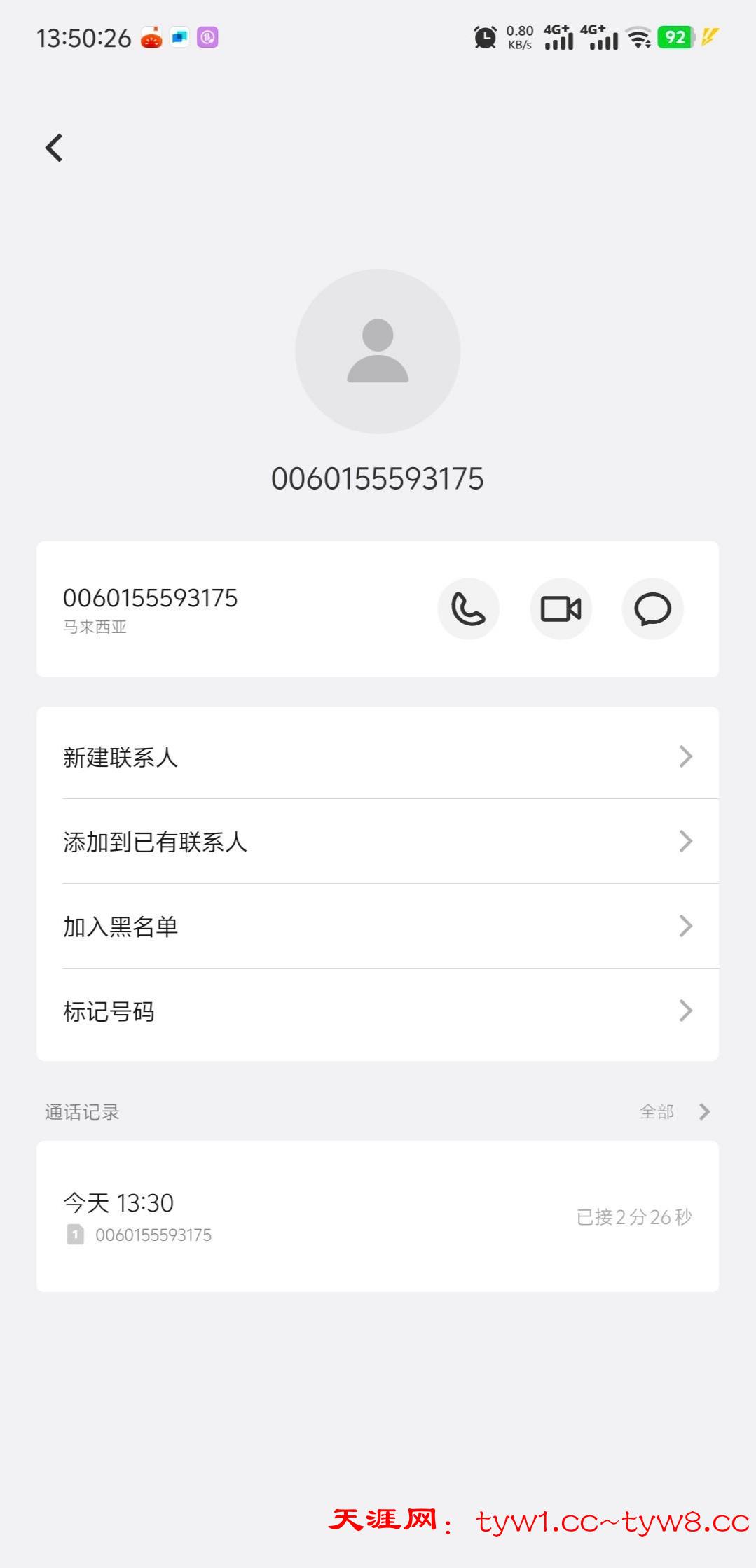756x1568 pixels.
Task: Choose 加入黑名单 to block this number
Action: click(378, 926)
